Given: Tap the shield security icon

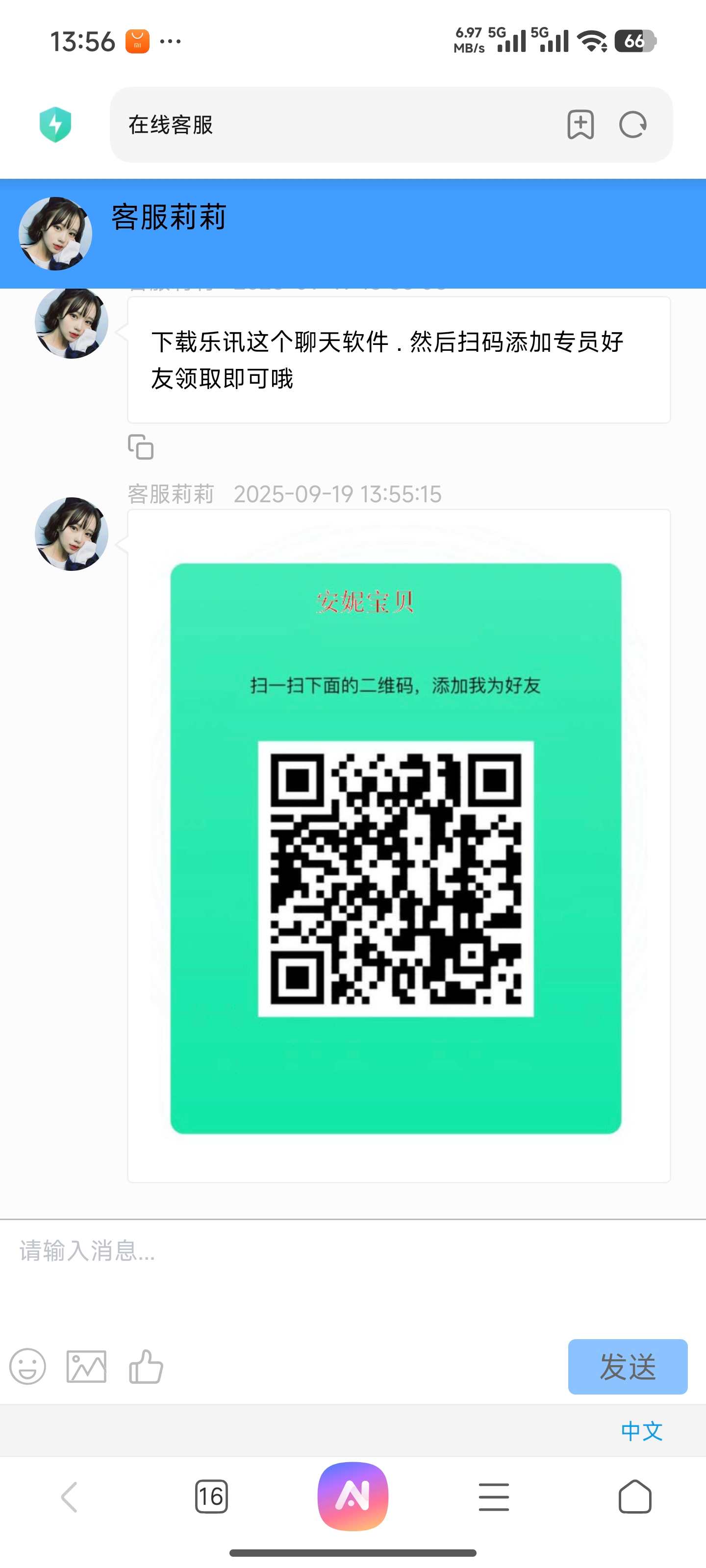Looking at the screenshot, I should (55, 125).
